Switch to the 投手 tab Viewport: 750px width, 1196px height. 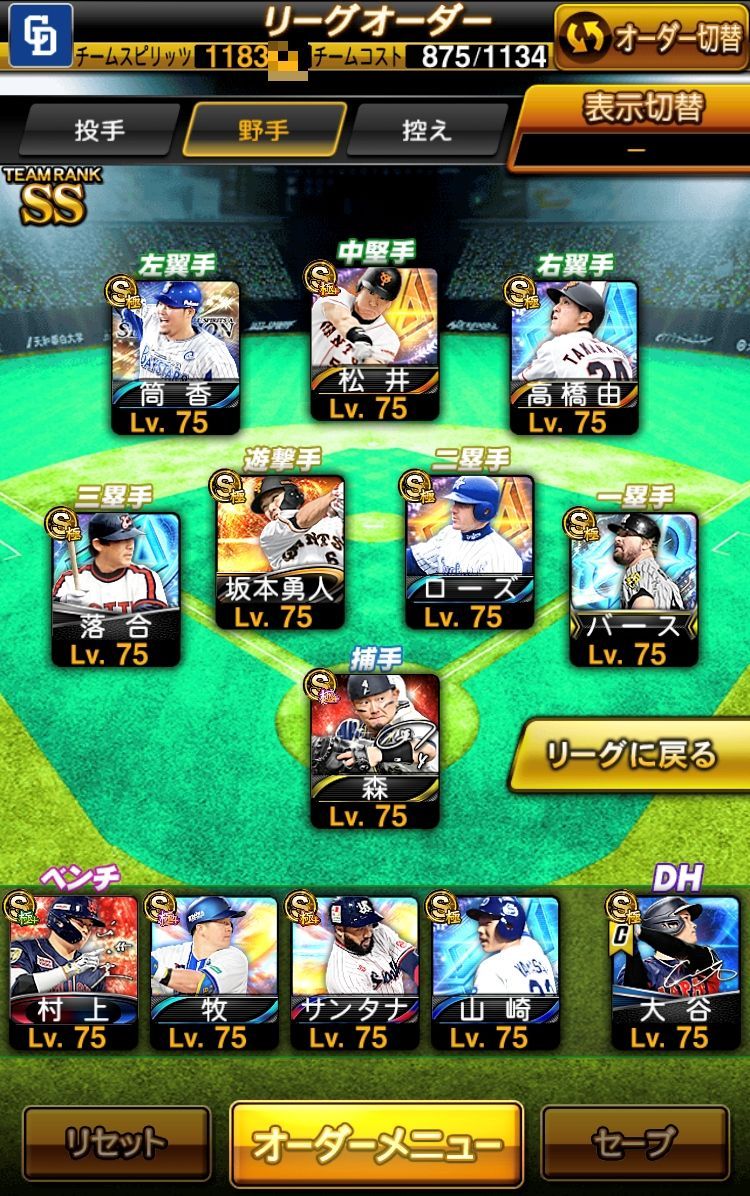click(99, 130)
